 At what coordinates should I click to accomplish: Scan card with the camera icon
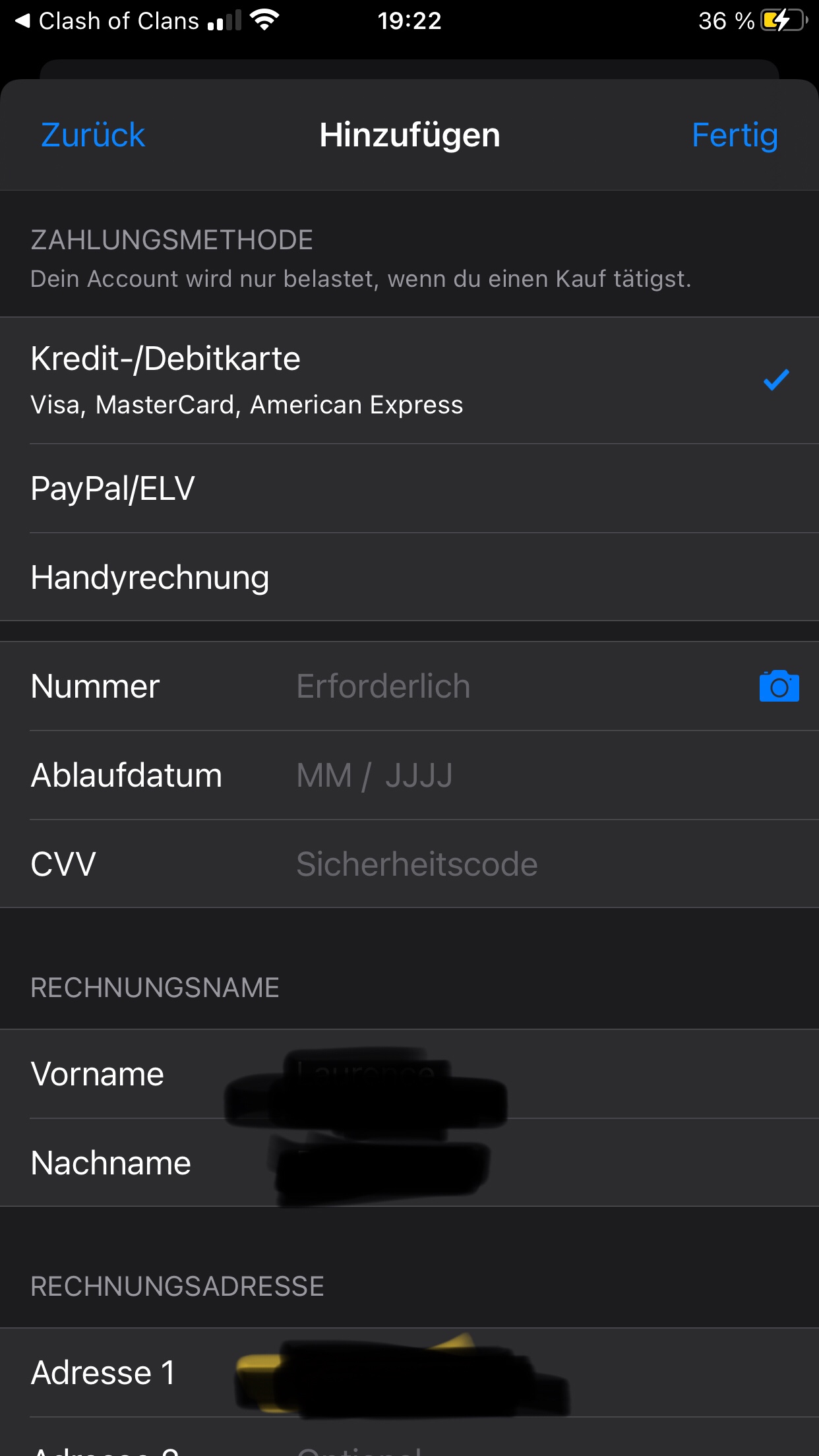click(779, 686)
